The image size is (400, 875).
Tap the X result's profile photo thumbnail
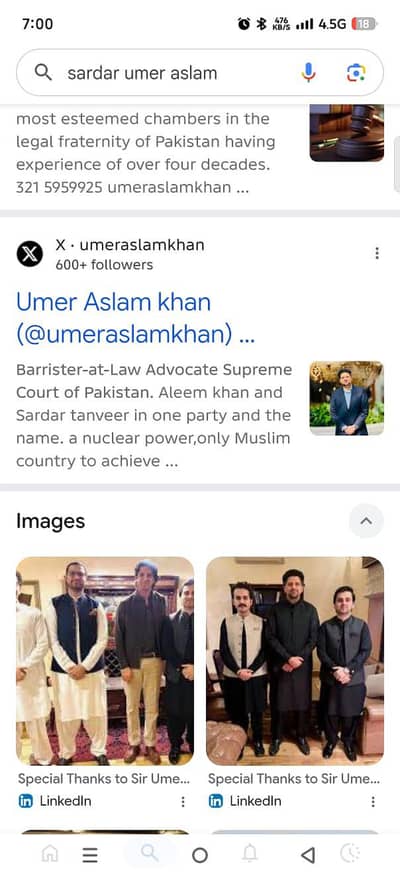point(346,398)
